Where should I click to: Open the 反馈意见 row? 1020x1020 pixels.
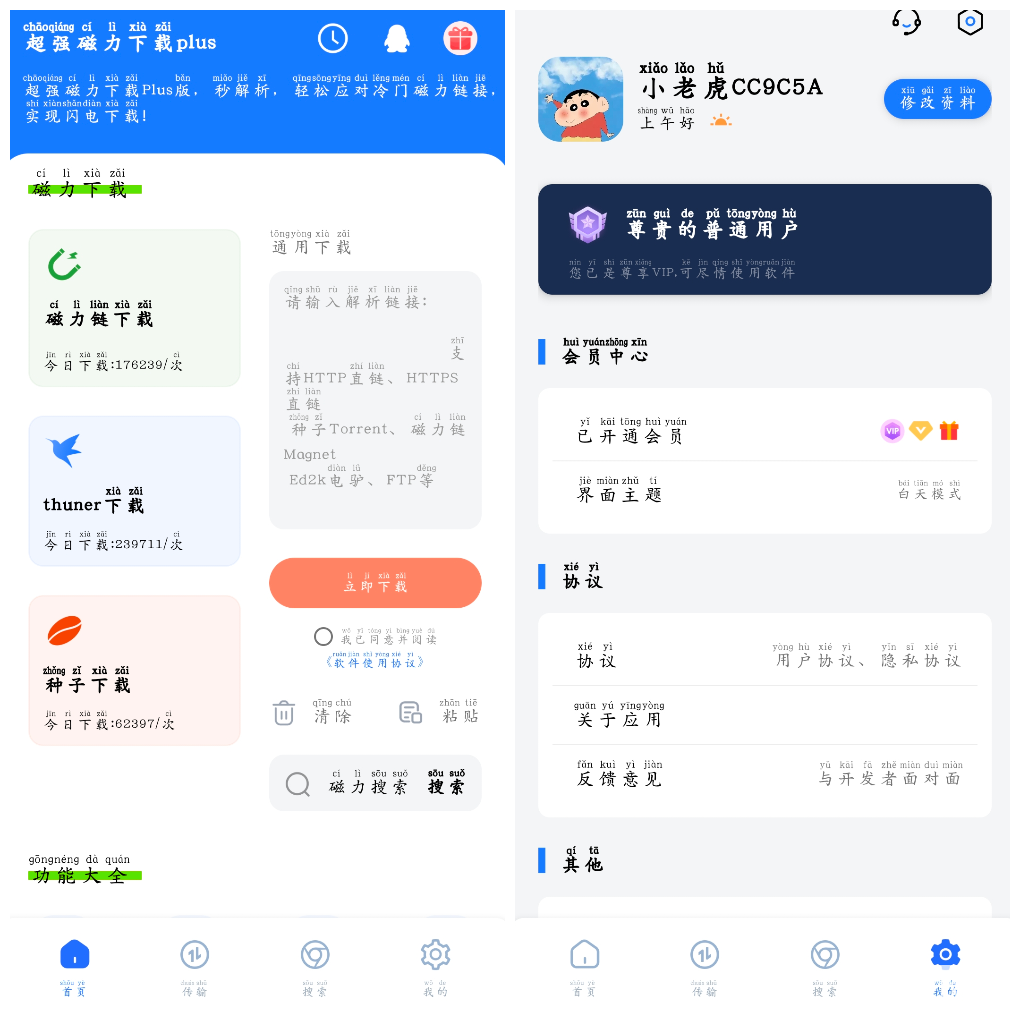coord(764,775)
